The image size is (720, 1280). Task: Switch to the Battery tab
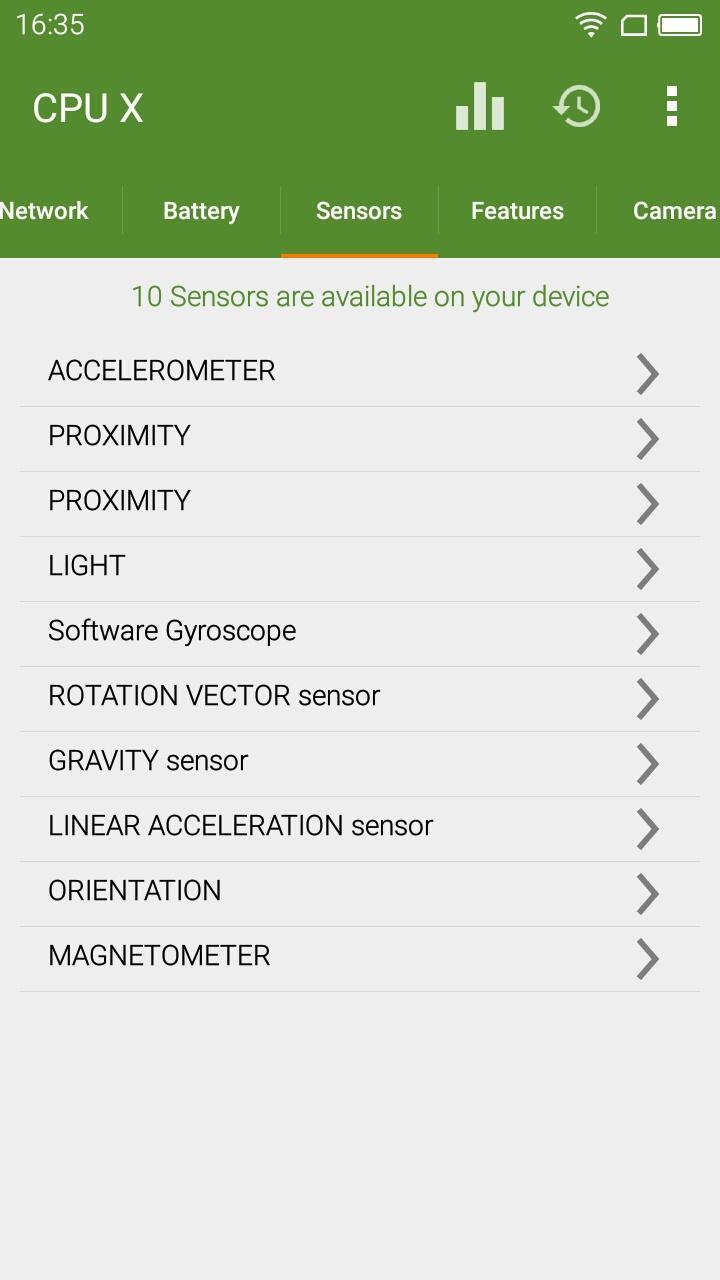(x=201, y=211)
